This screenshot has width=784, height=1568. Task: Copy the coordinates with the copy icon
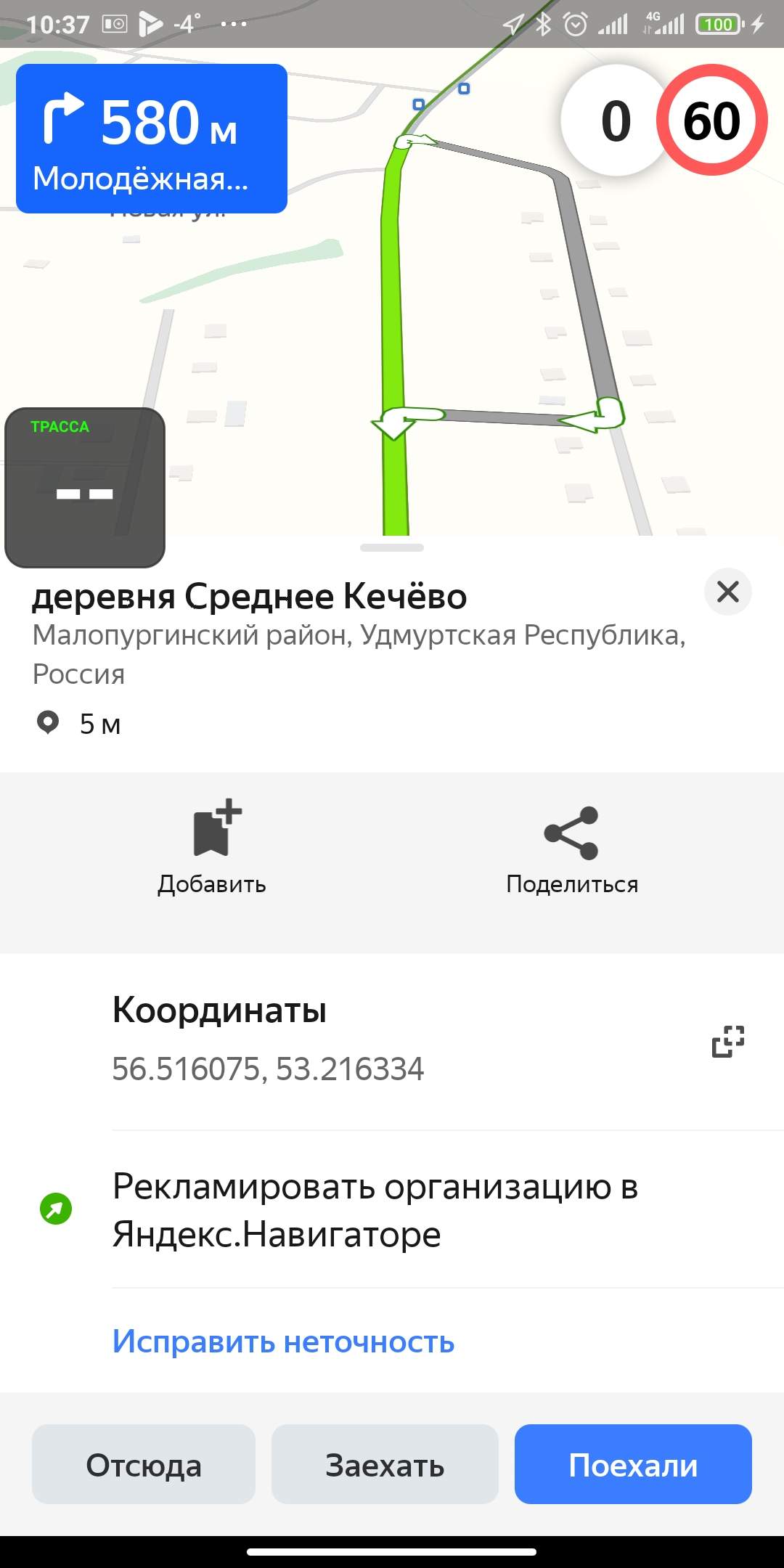coord(728,1041)
